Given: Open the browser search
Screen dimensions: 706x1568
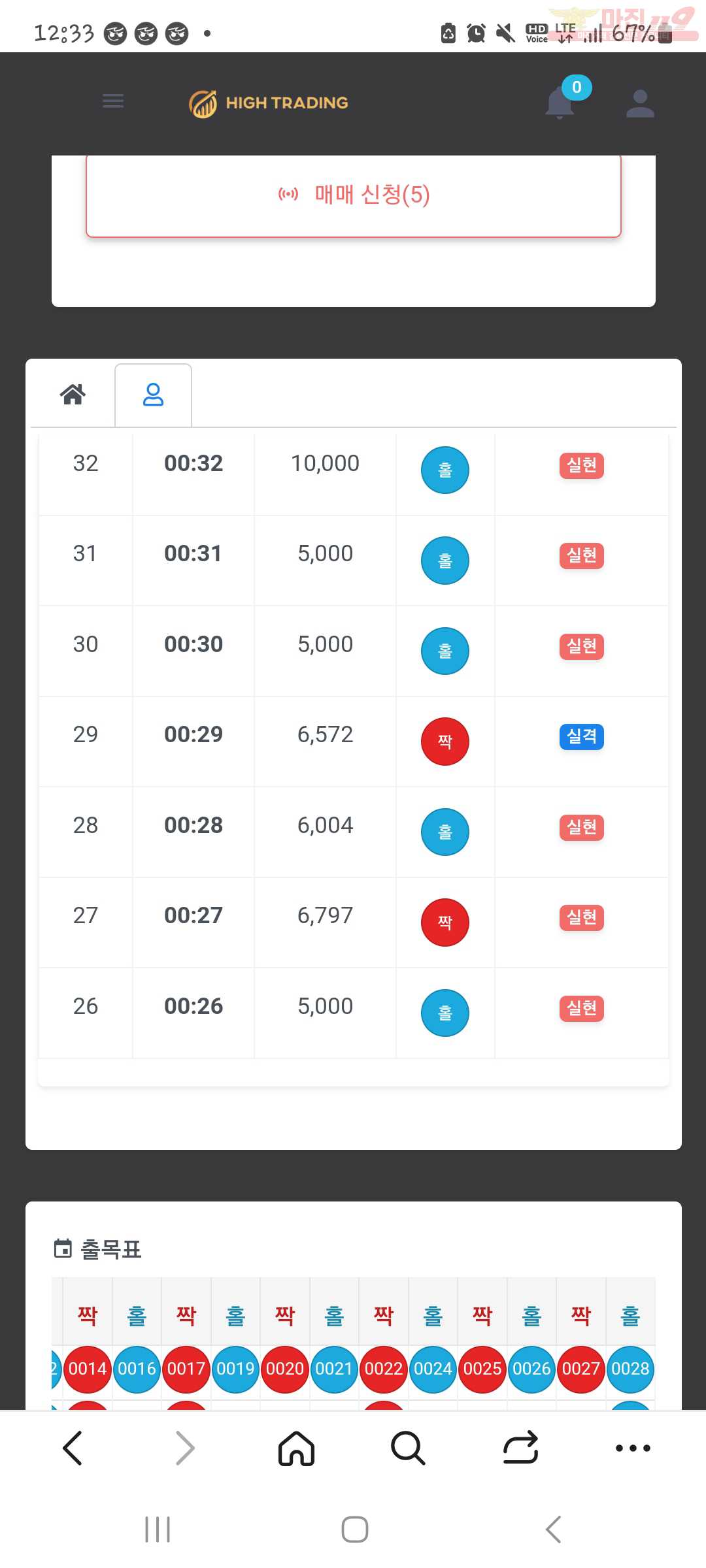Looking at the screenshot, I should [408, 1448].
